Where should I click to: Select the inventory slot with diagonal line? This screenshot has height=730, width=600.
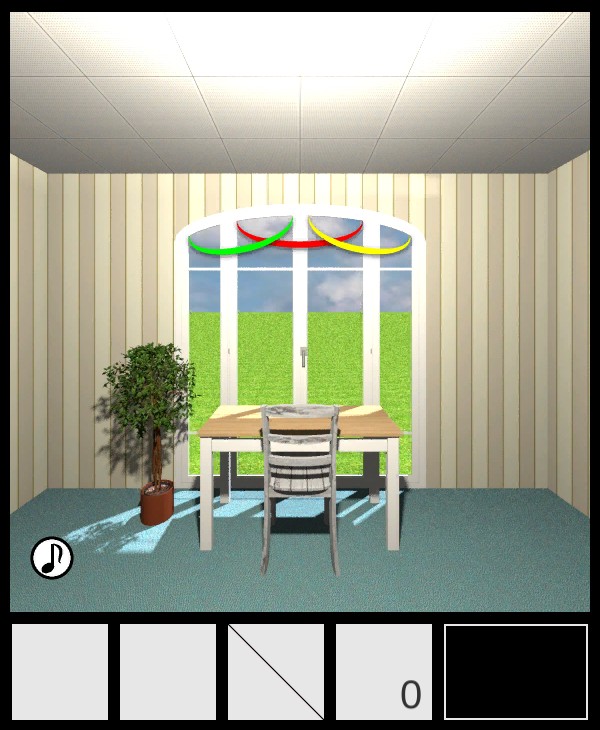point(276,672)
